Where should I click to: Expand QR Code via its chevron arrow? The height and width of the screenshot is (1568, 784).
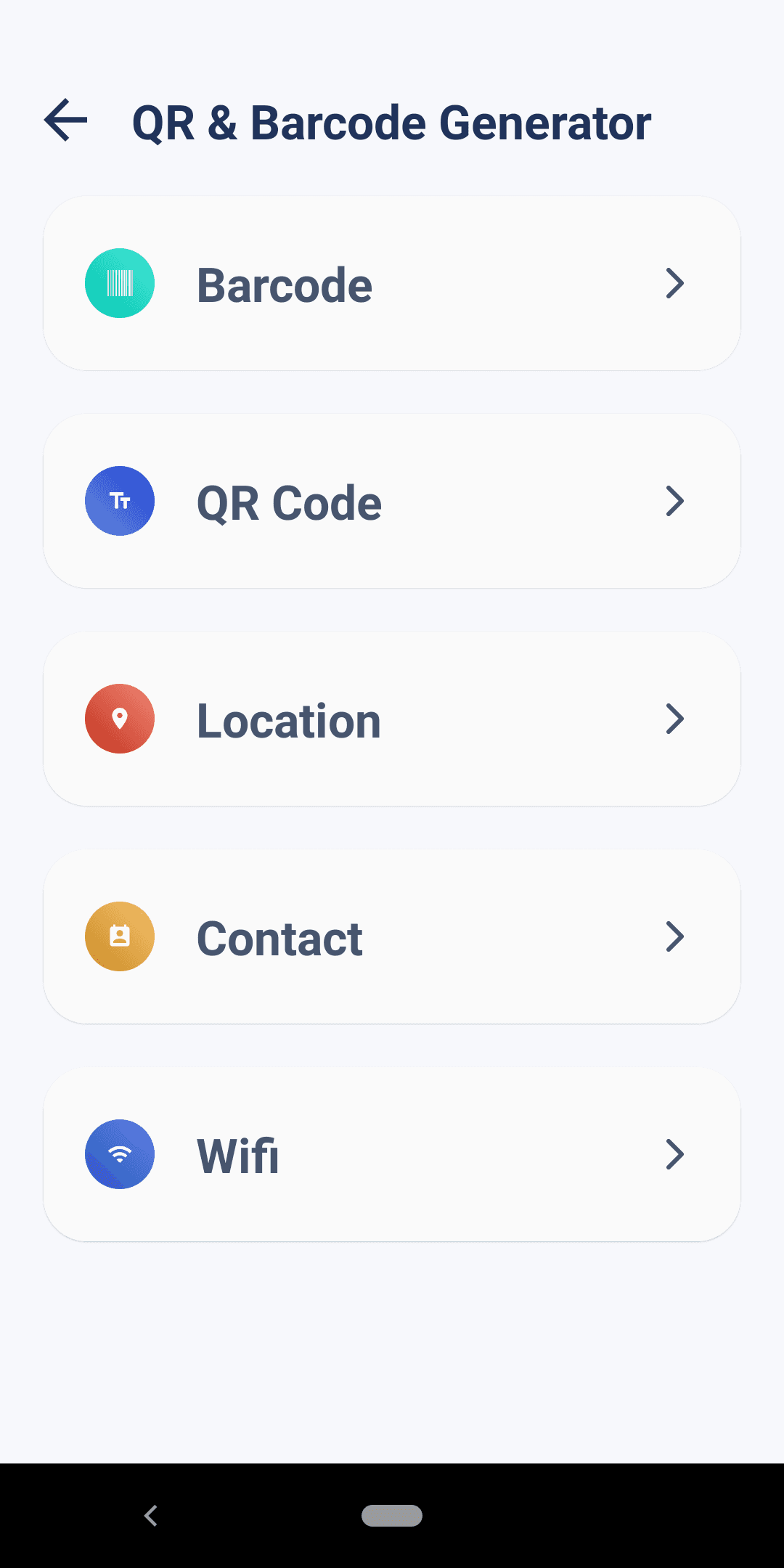[675, 501]
